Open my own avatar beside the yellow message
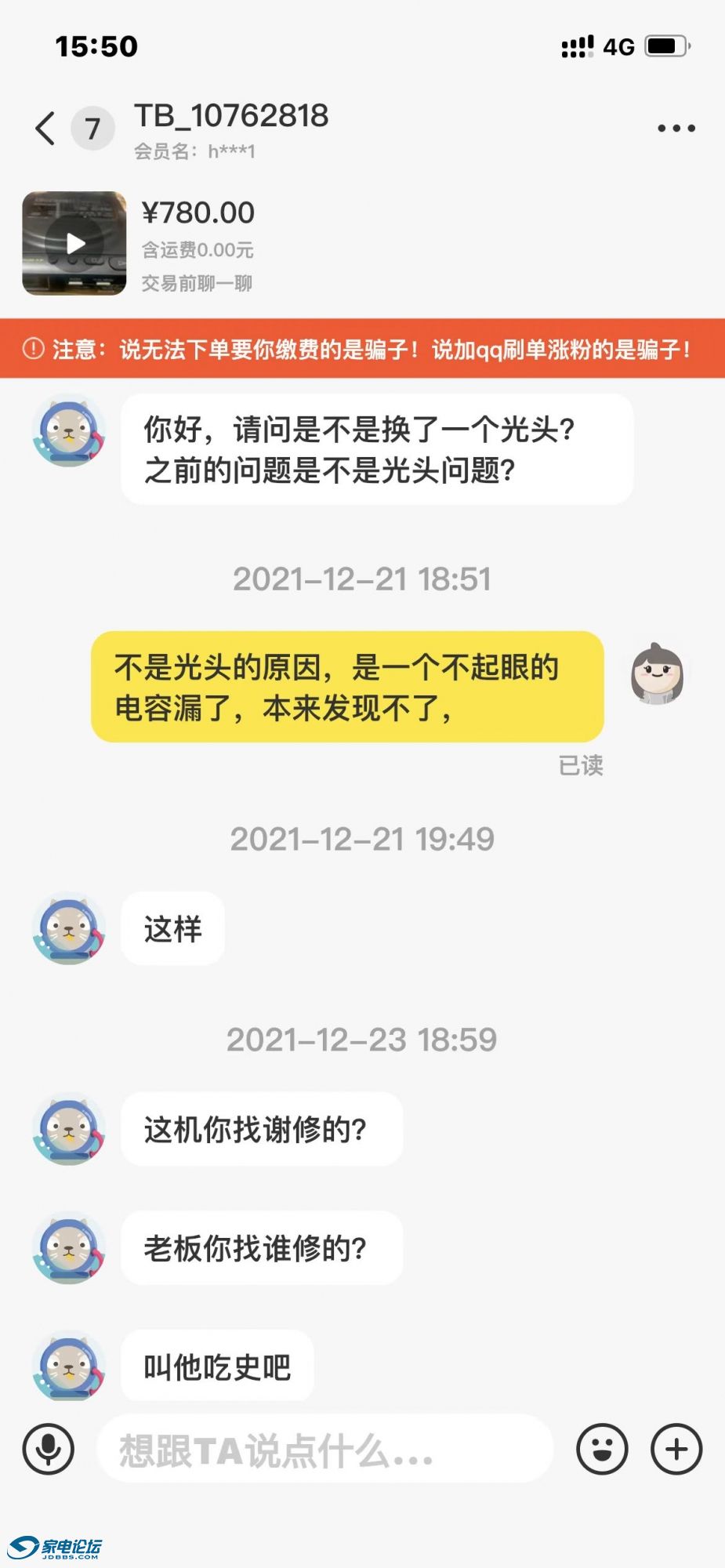Screen dimensions: 725x1568 click(657, 674)
